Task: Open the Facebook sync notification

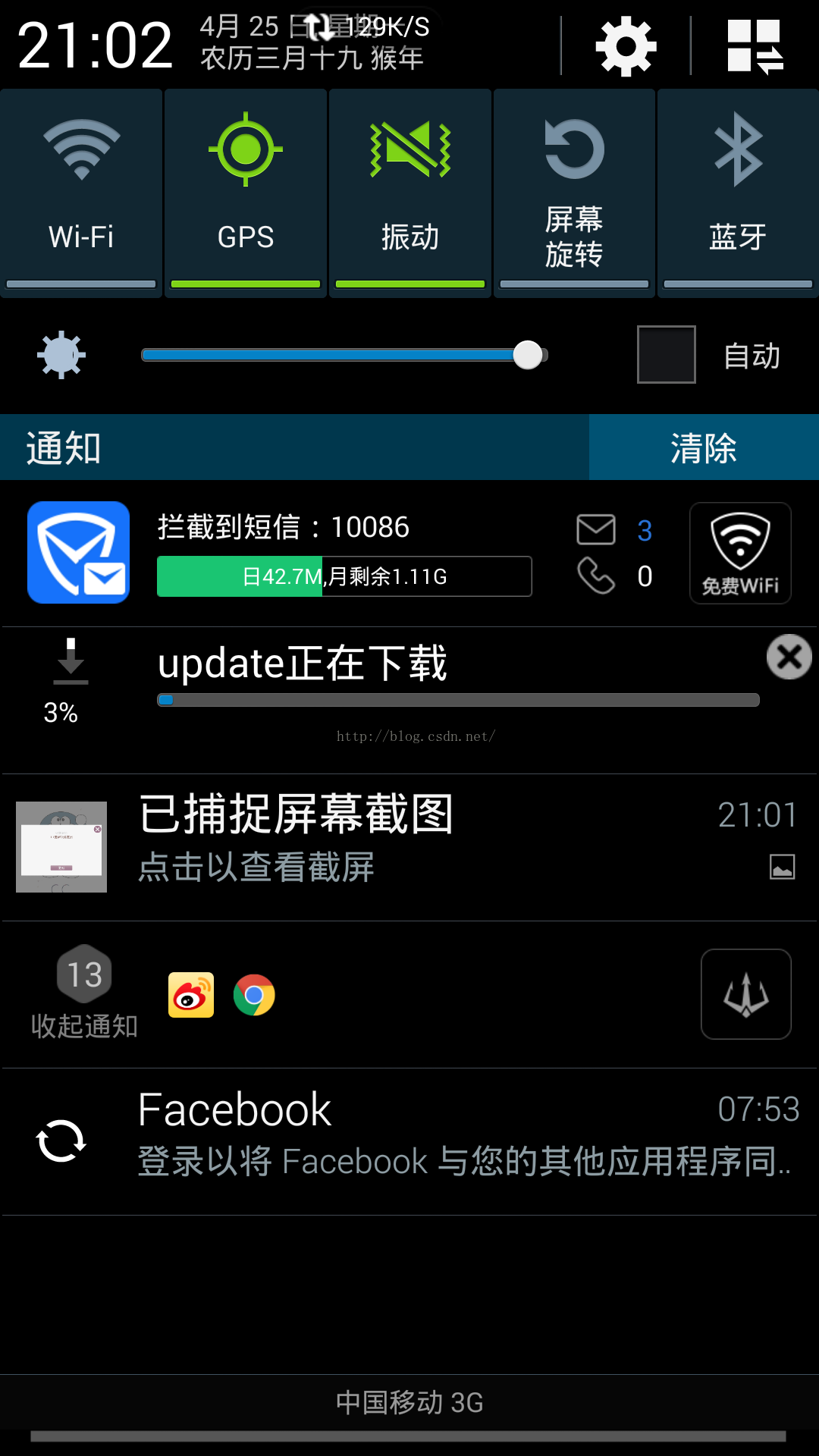Action: [x=409, y=1140]
